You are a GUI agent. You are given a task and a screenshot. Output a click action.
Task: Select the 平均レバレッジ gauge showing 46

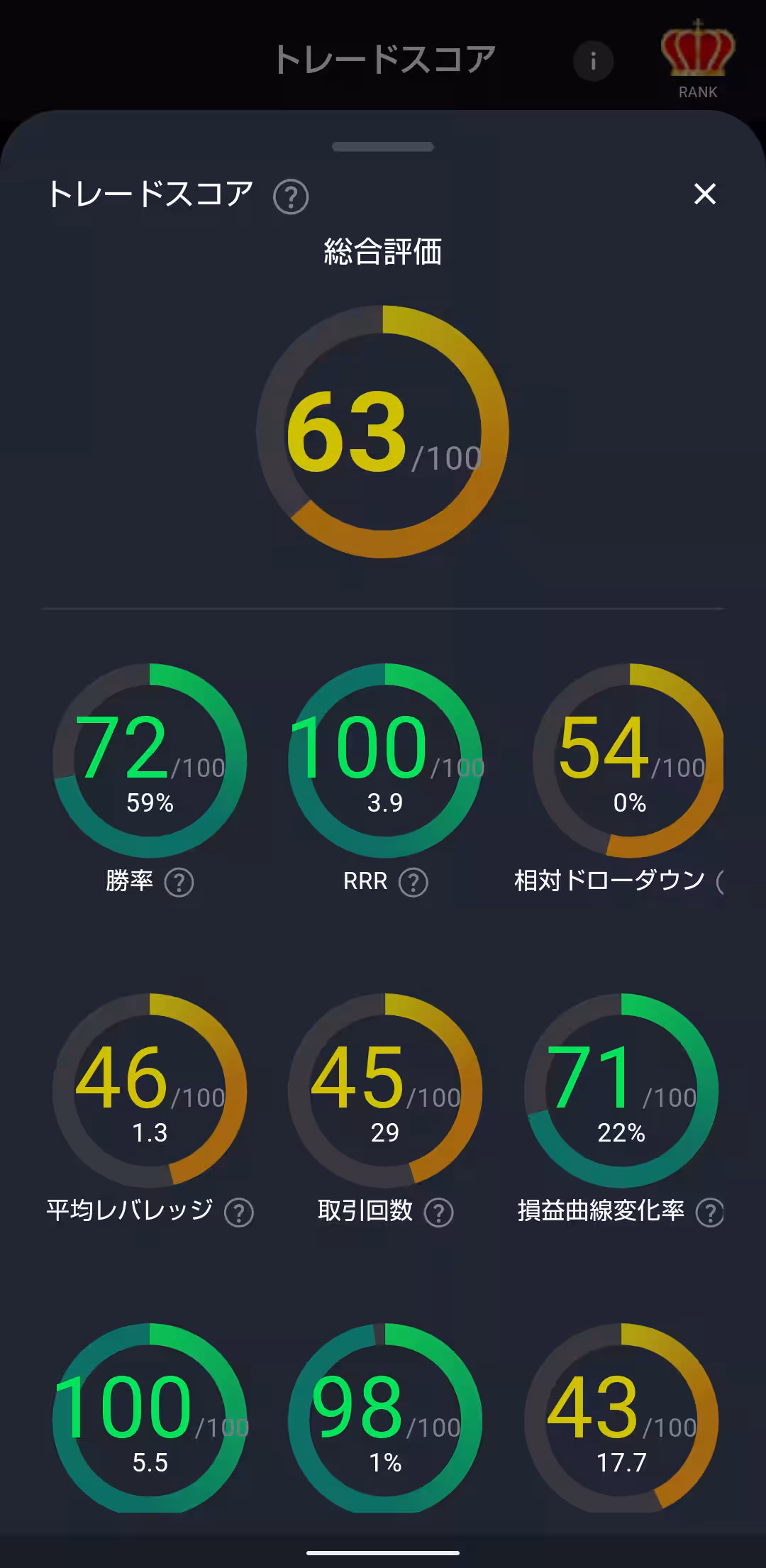149,1089
